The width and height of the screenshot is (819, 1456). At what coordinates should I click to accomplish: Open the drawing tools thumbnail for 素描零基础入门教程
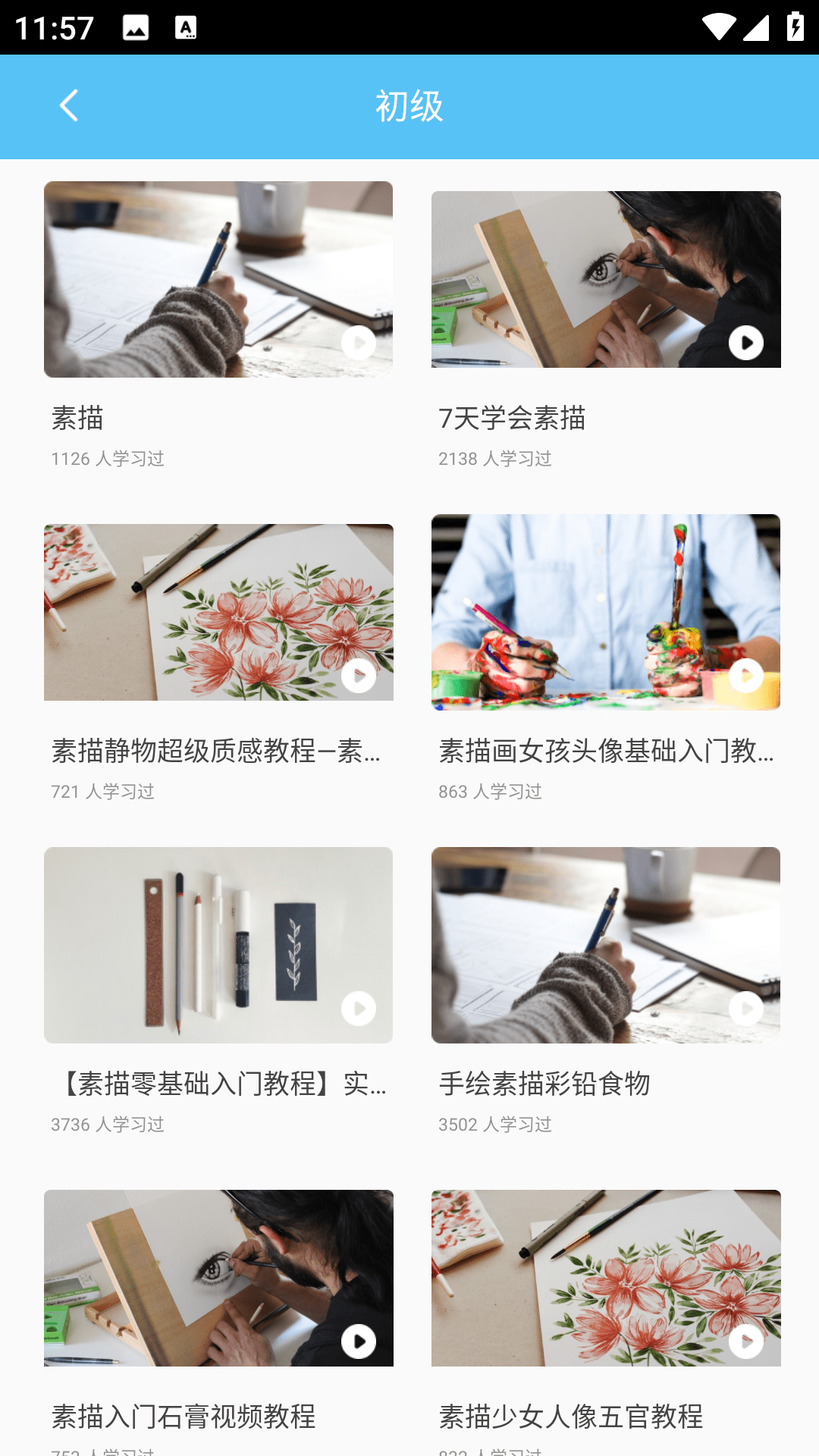click(218, 946)
